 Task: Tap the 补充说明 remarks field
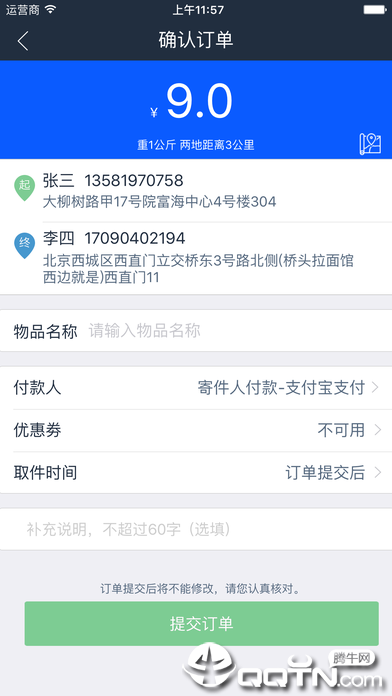click(196, 529)
